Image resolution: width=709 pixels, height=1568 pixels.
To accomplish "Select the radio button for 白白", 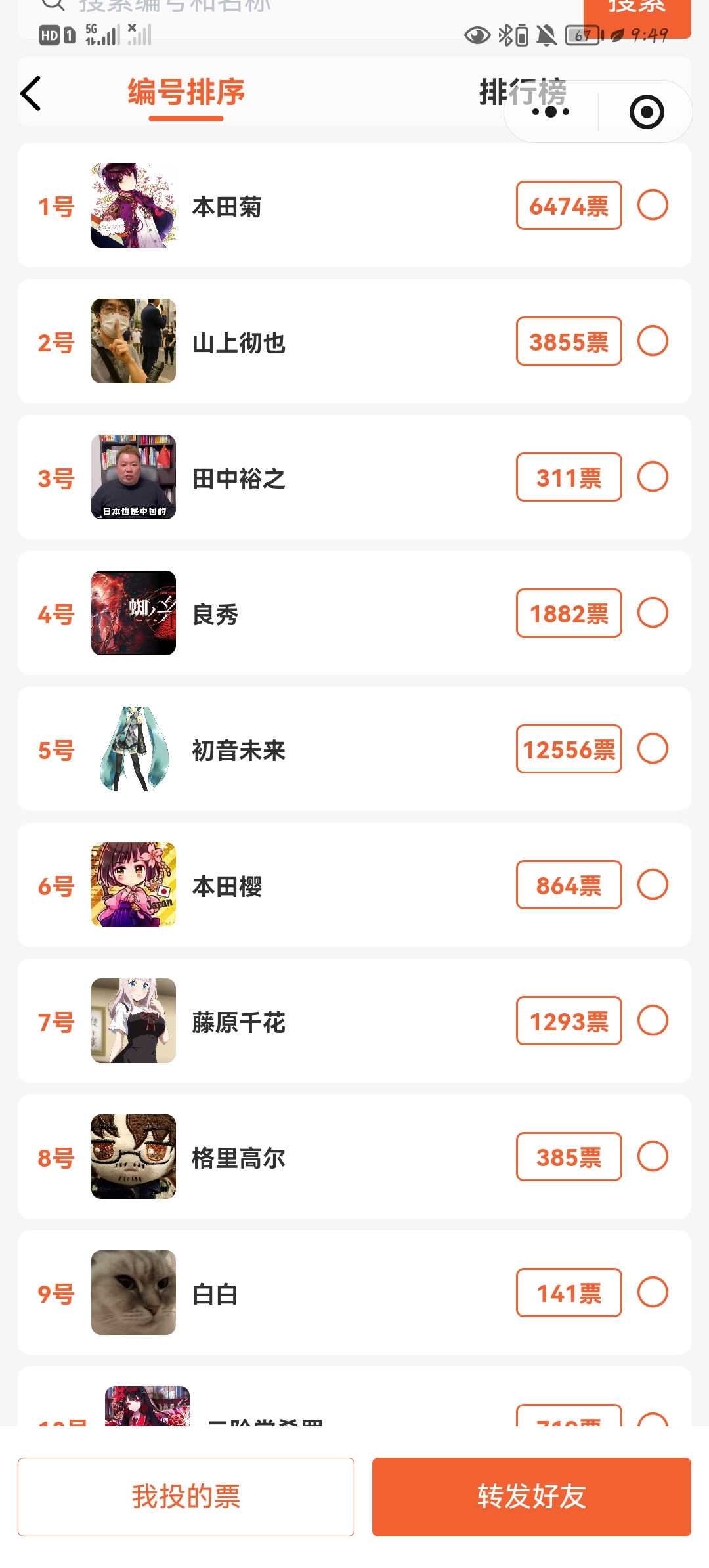I will [653, 1292].
